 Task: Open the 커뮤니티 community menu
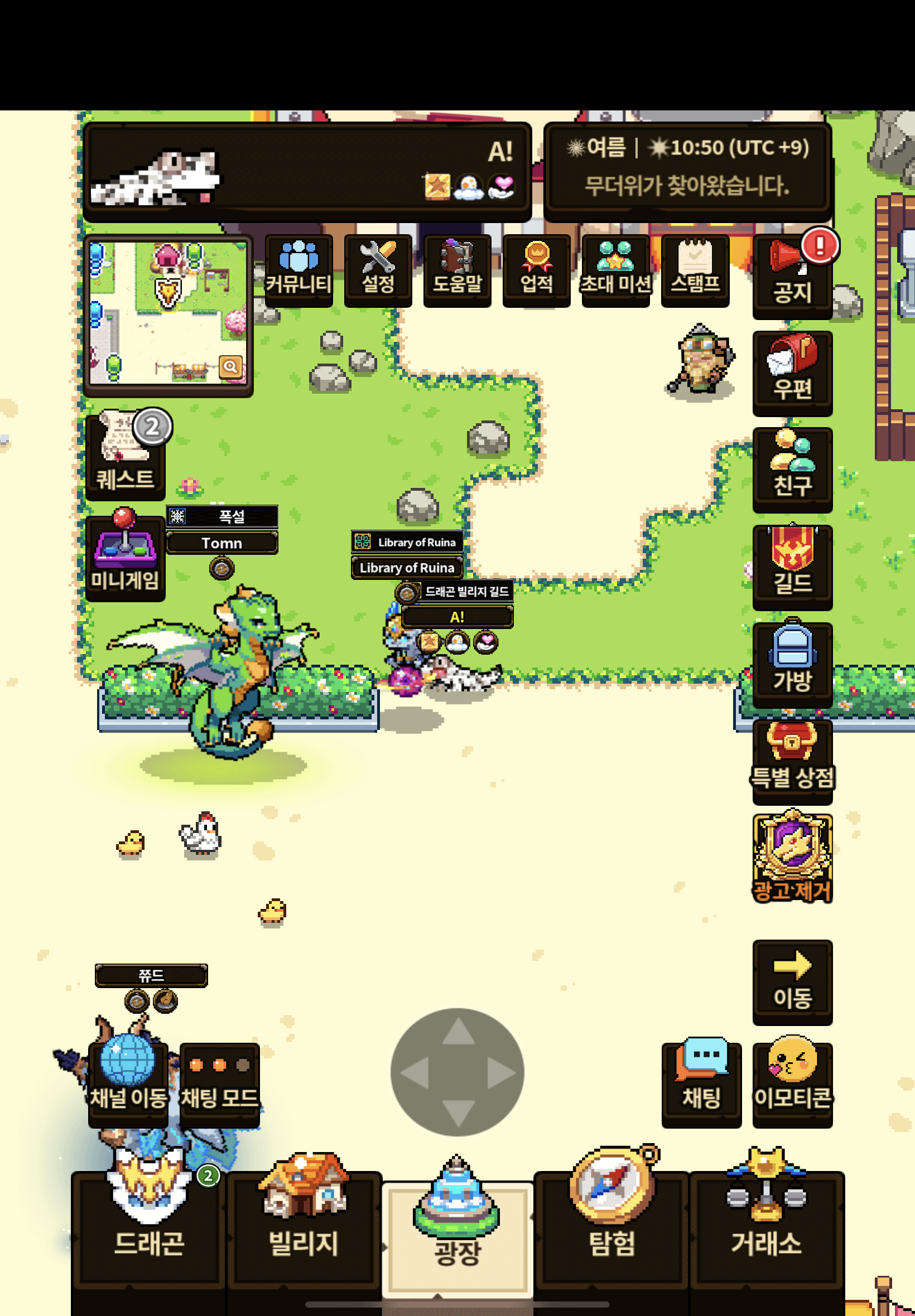(x=298, y=269)
